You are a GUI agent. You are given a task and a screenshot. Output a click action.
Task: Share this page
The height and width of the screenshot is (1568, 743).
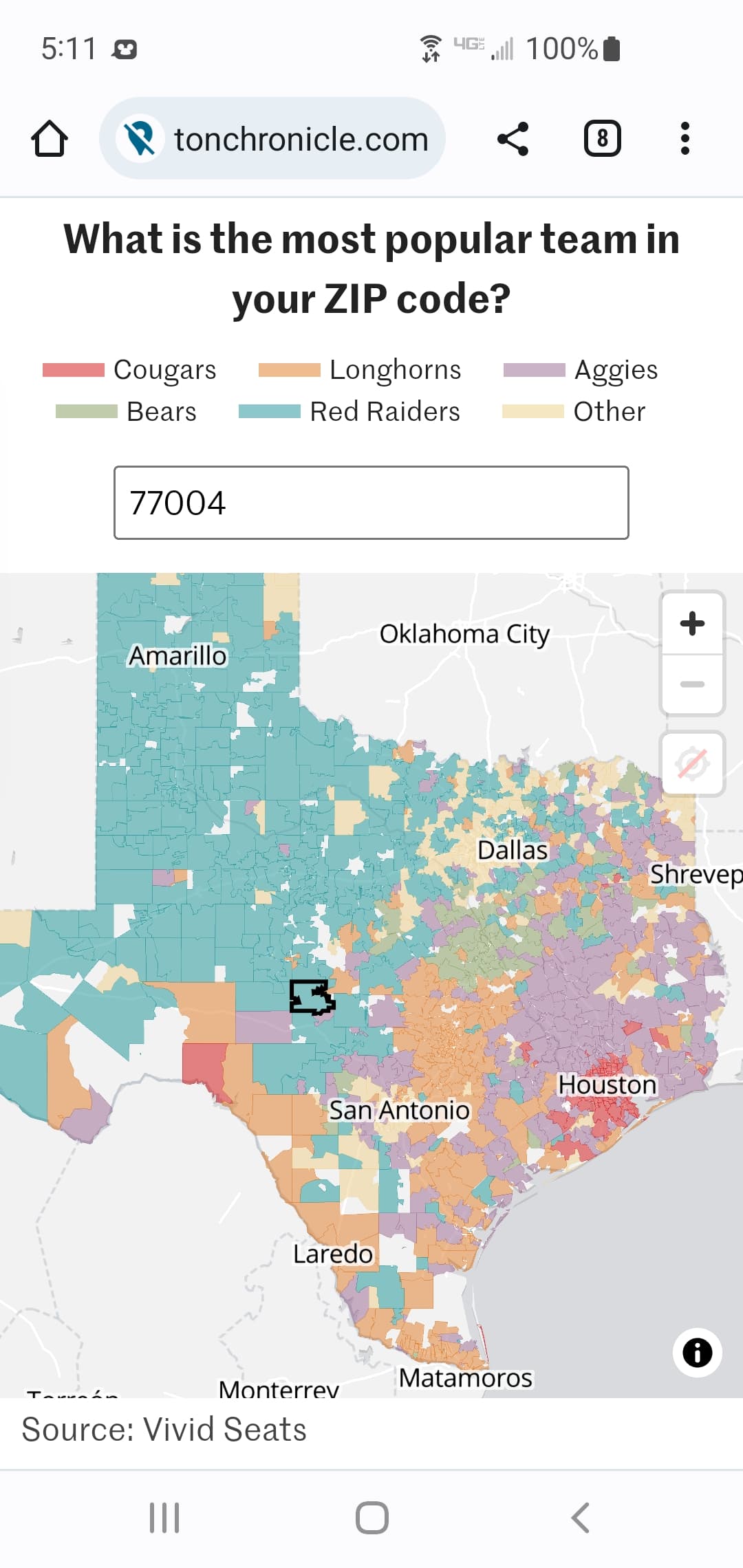point(513,139)
